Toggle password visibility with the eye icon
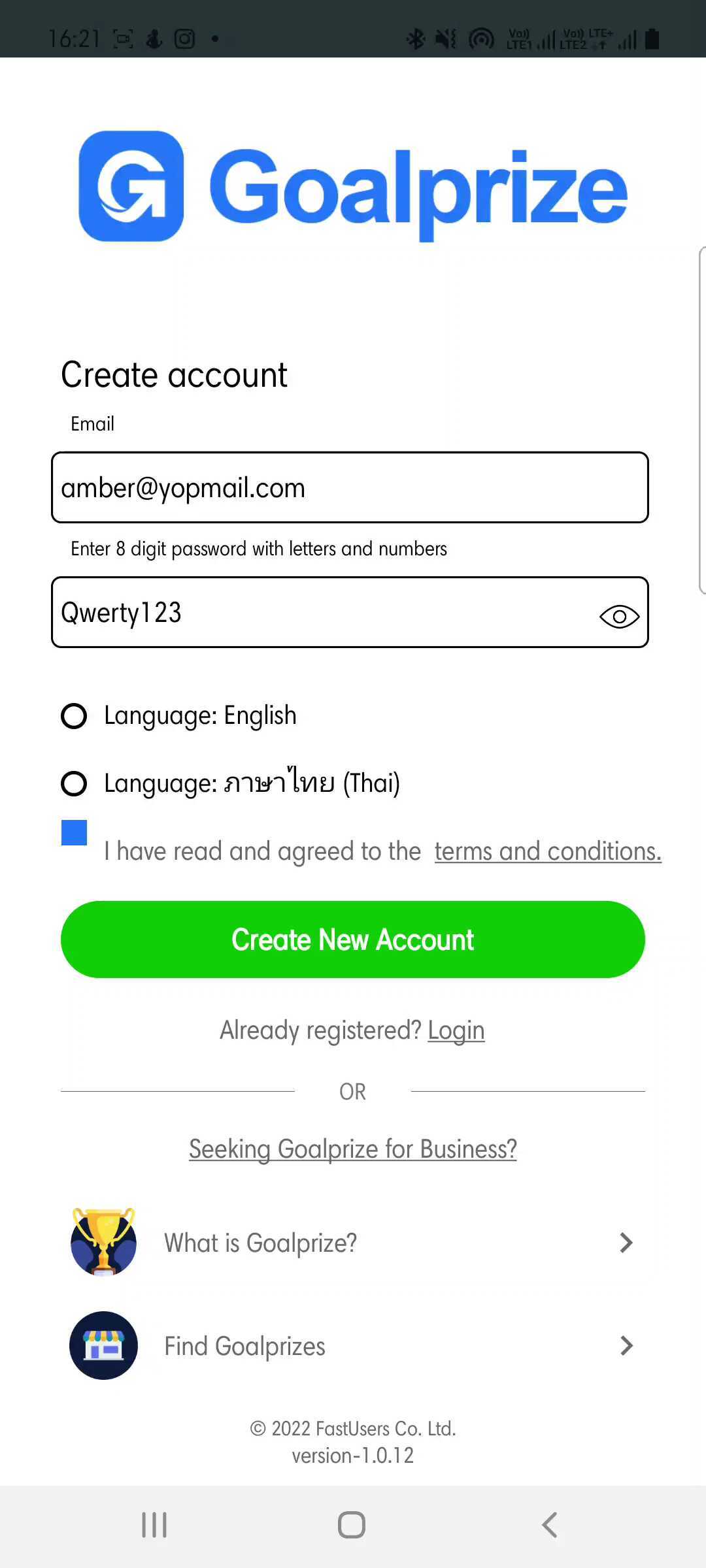The width and height of the screenshot is (706, 1568). coord(619,616)
